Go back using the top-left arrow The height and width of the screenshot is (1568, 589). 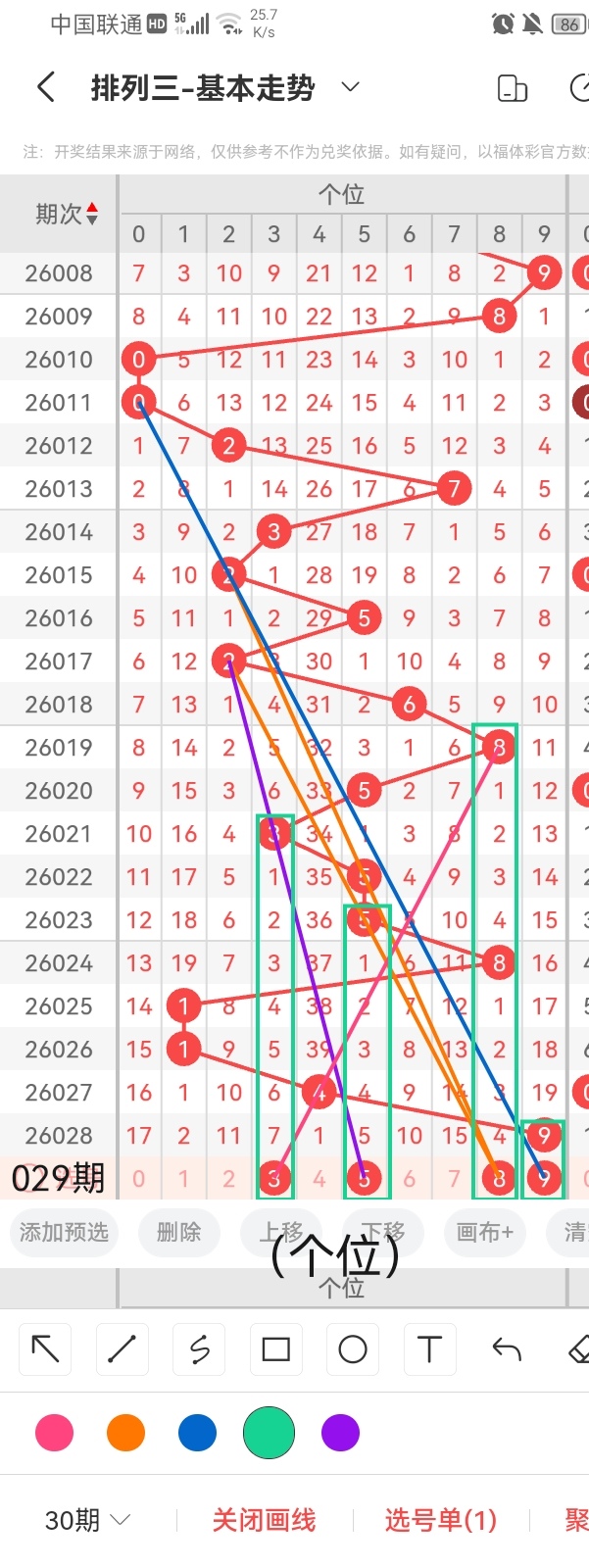coord(45,88)
